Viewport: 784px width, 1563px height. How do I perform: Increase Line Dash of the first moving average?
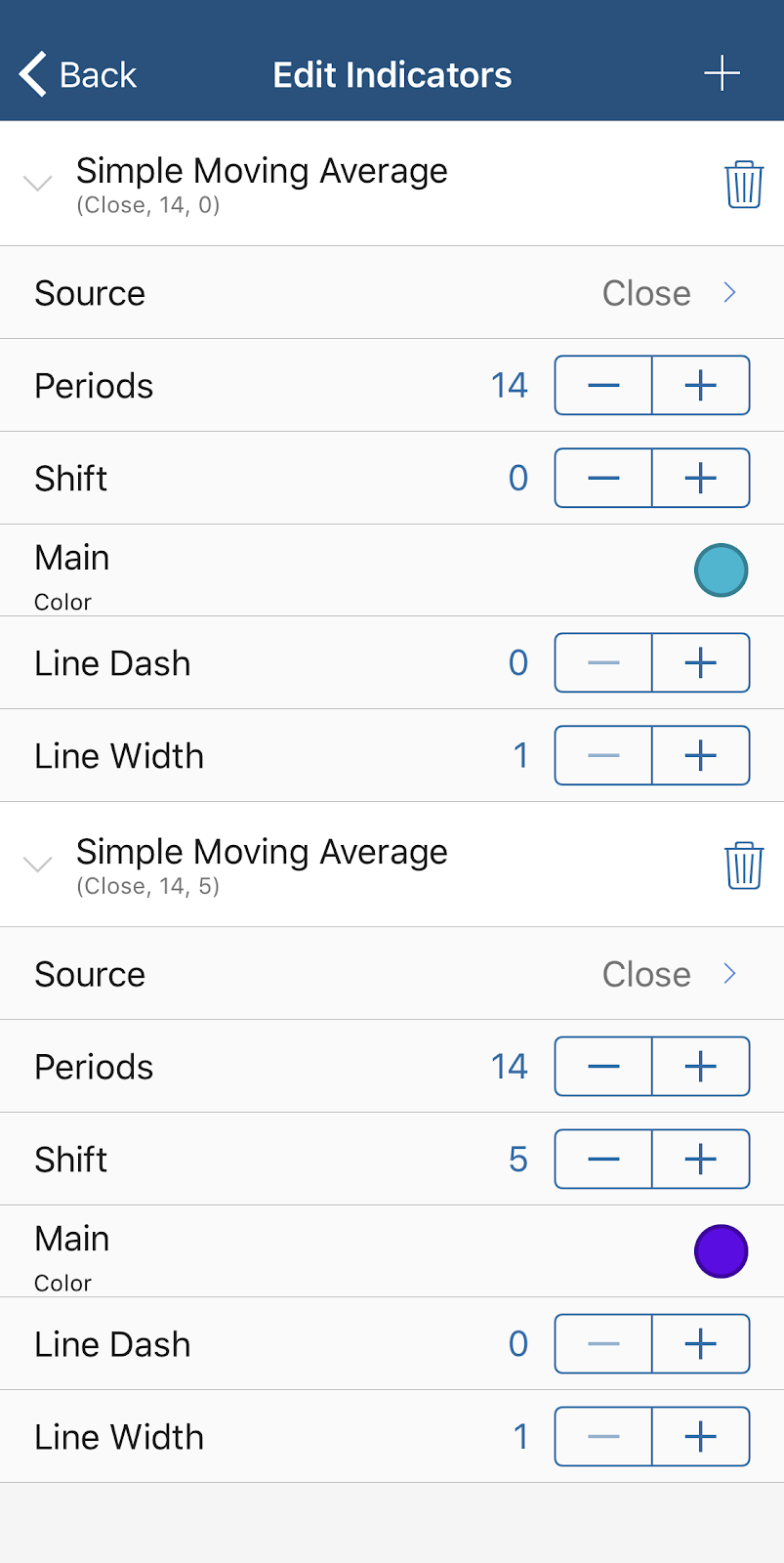(701, 662)
